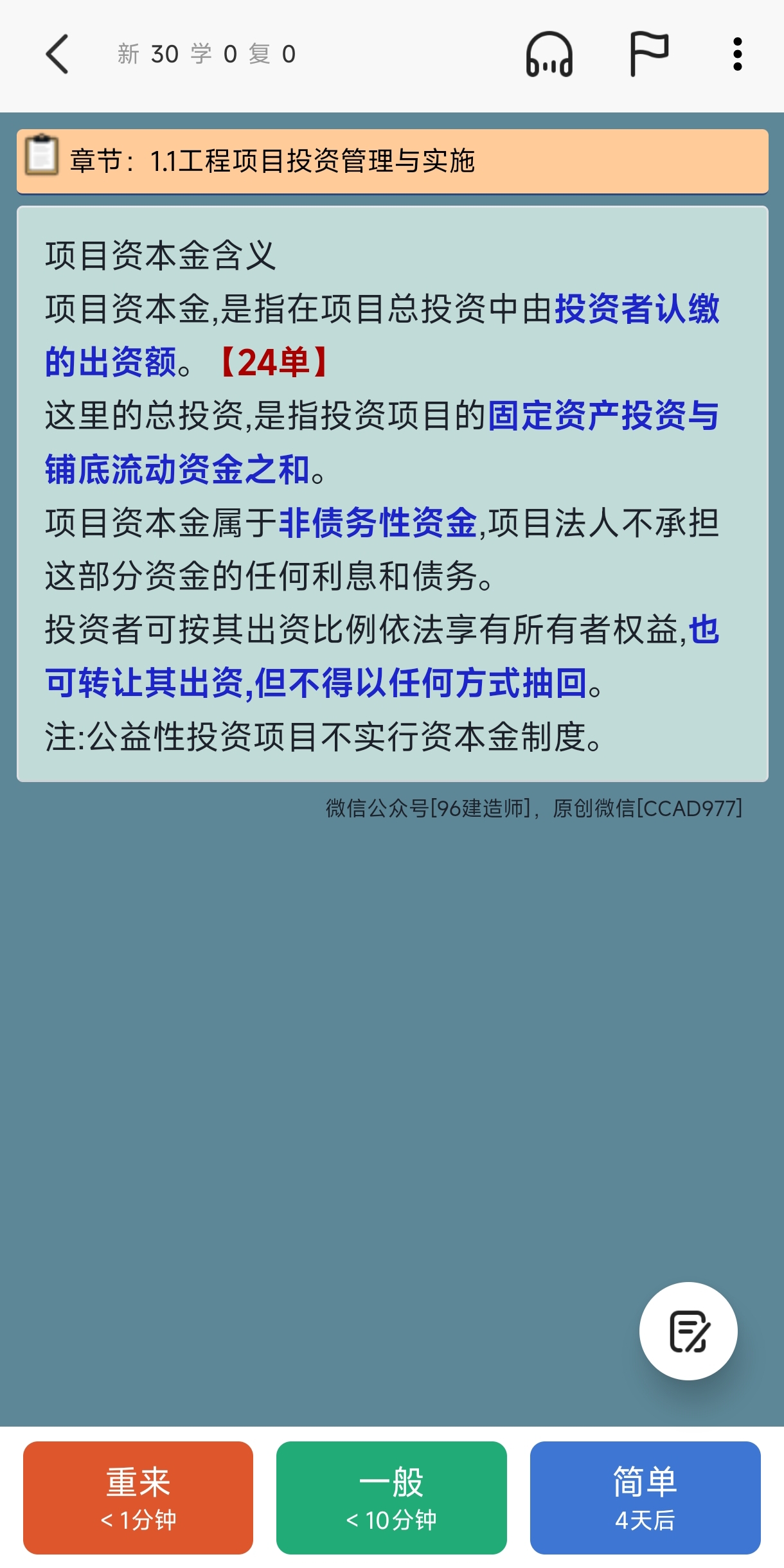Go back using the top-left arrow

click(57, 55)
